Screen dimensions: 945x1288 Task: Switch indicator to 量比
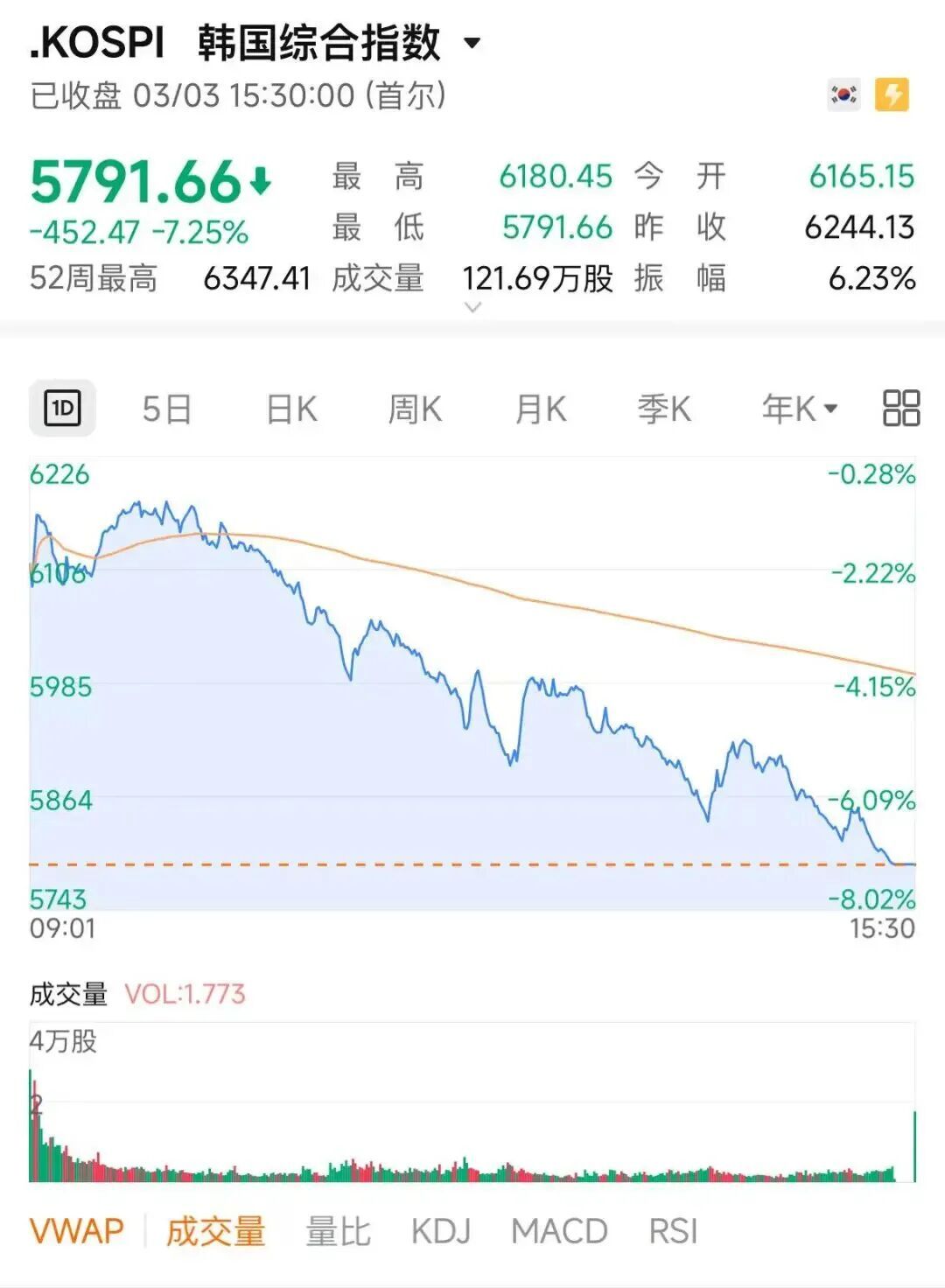coord(339,1231)
